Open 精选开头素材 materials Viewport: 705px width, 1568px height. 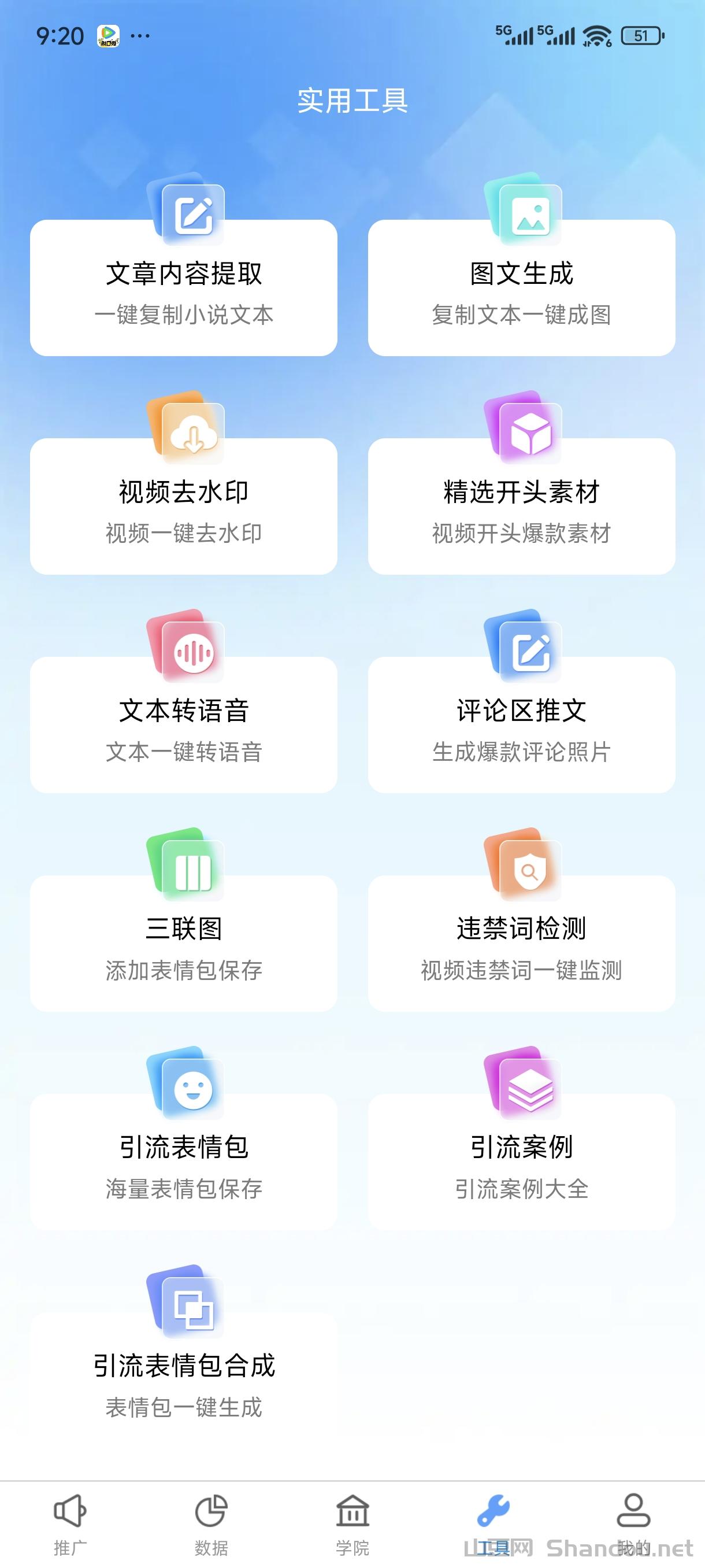tap(521, 506)
